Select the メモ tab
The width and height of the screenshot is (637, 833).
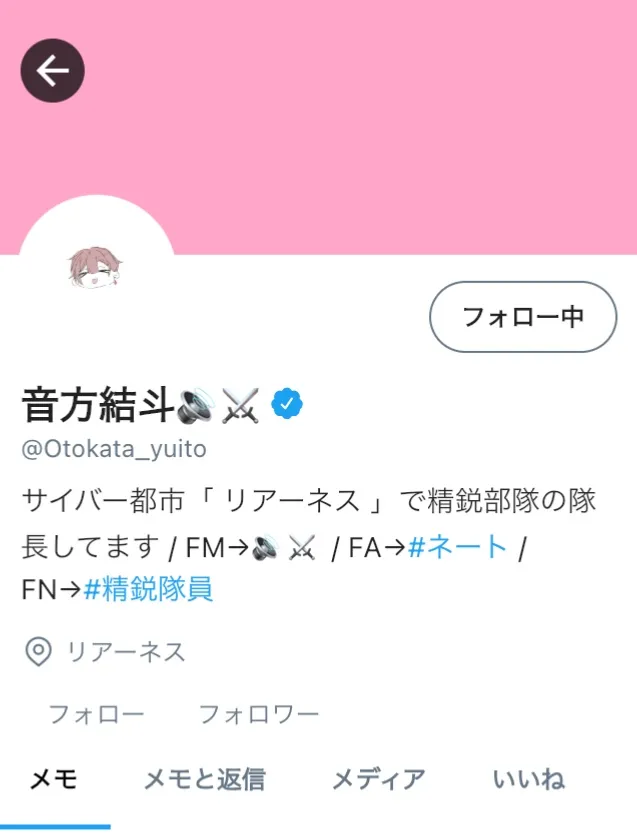[x=54, y=779]
